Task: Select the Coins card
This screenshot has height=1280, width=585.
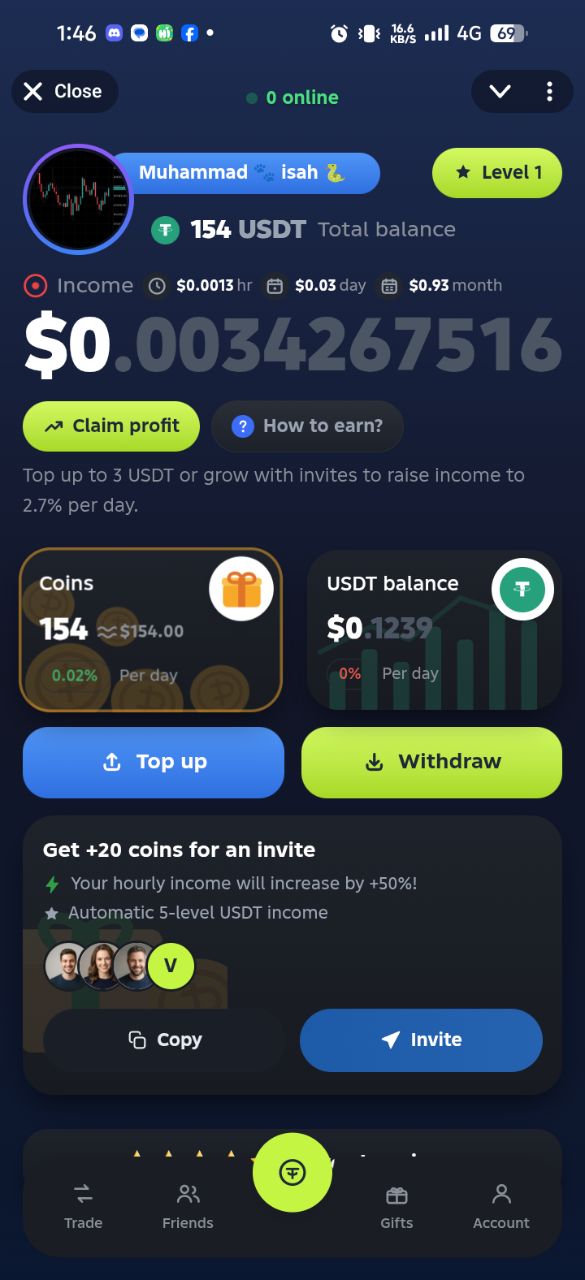Action: [x=151, y=630]
